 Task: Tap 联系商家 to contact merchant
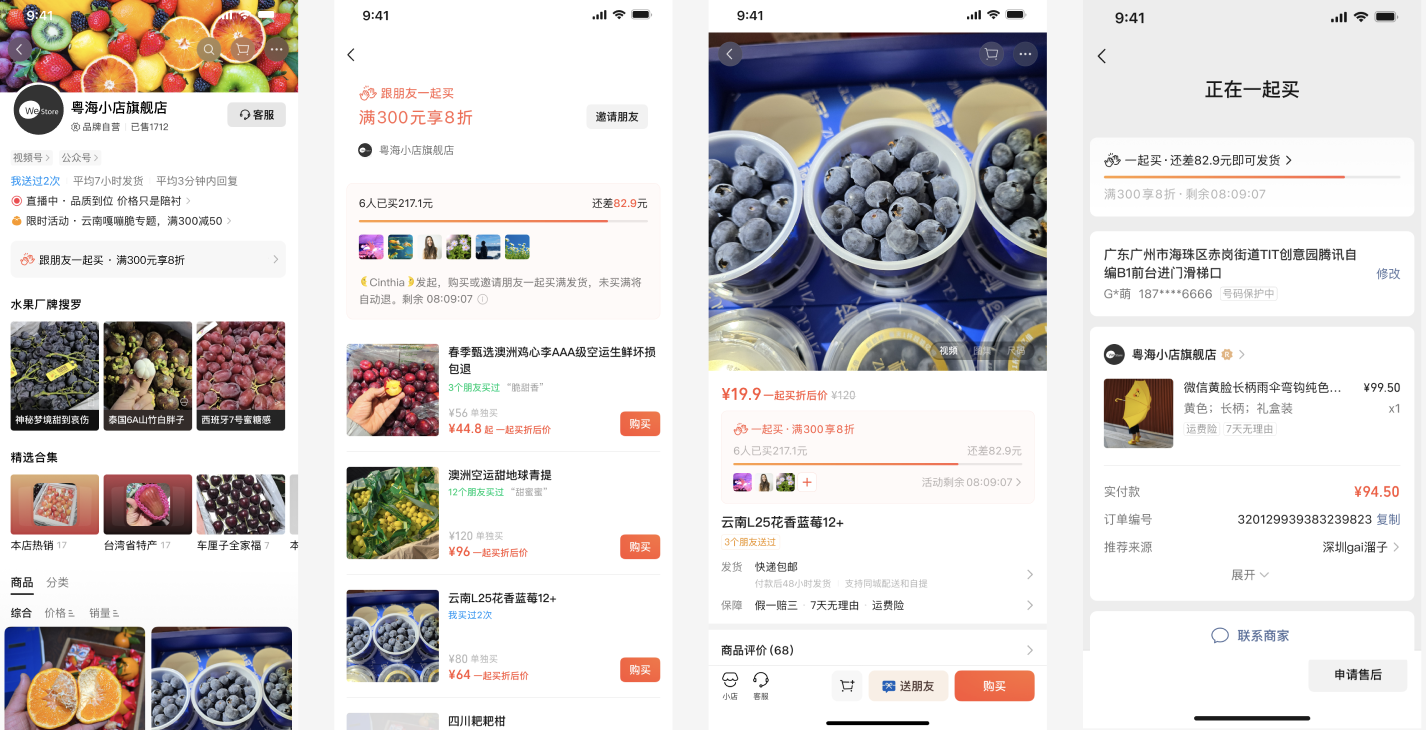pyautogui.click(x=1250, y=636)
